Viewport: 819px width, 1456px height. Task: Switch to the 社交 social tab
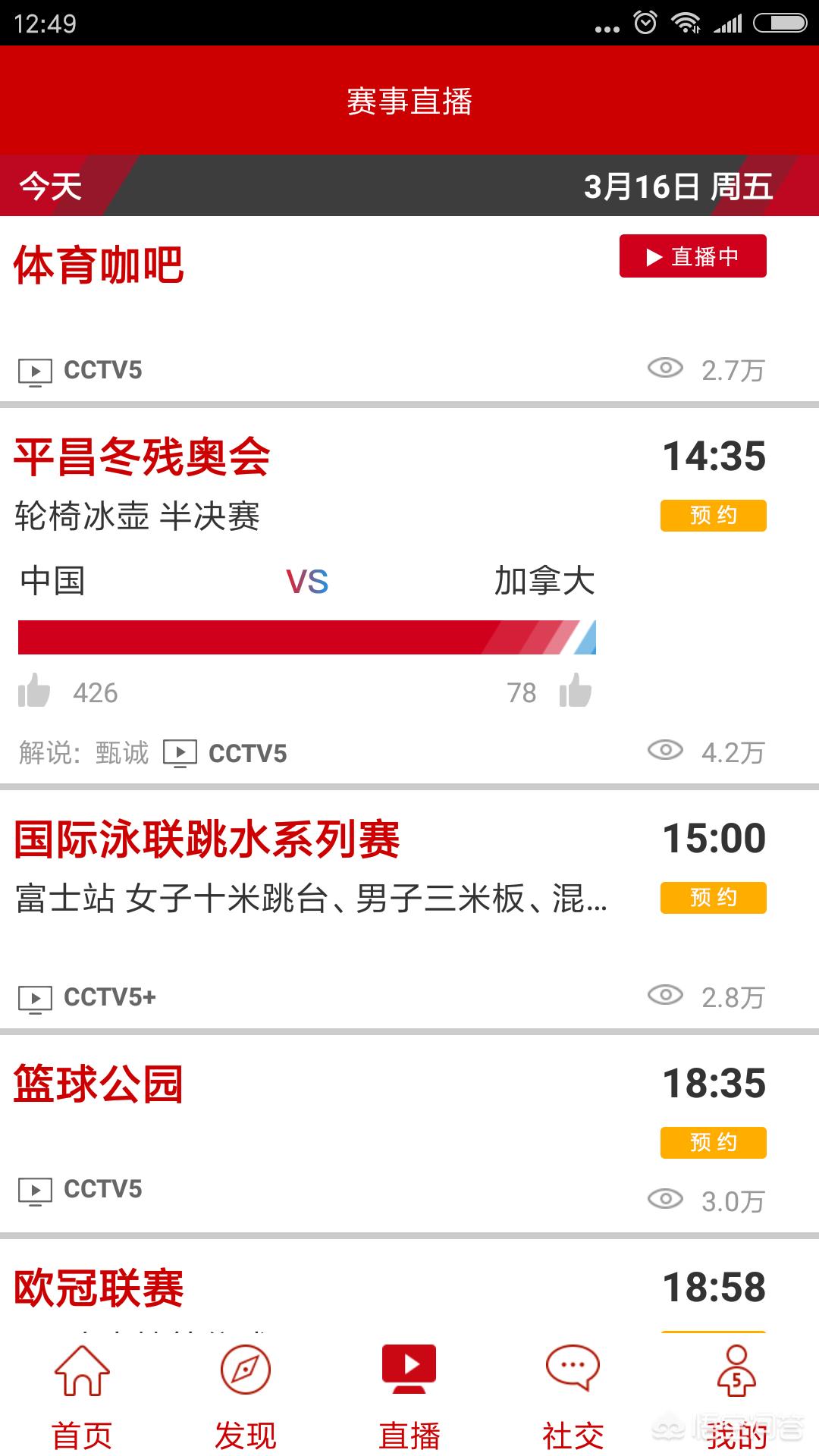point(573,1397)
